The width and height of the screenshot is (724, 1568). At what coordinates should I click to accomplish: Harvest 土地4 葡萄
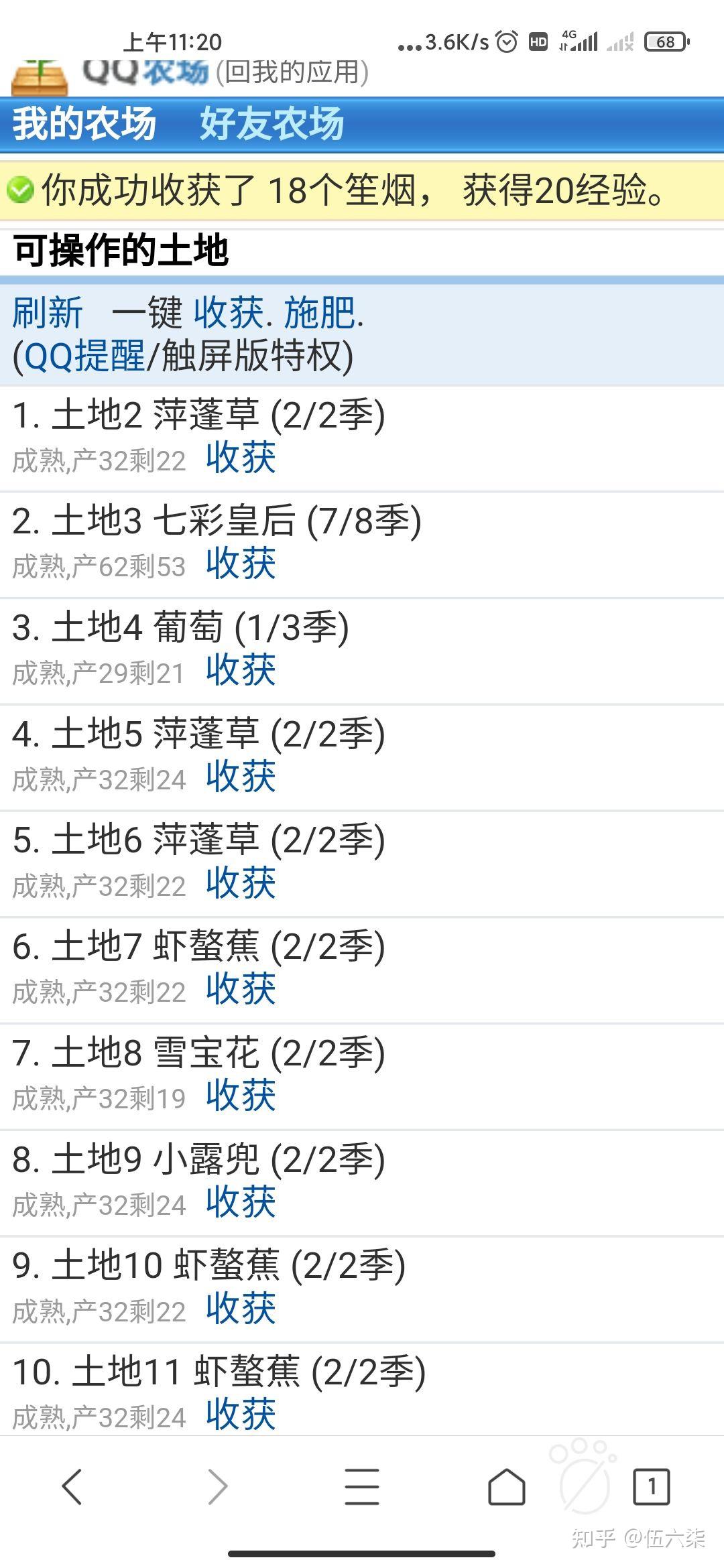(241, 671)
